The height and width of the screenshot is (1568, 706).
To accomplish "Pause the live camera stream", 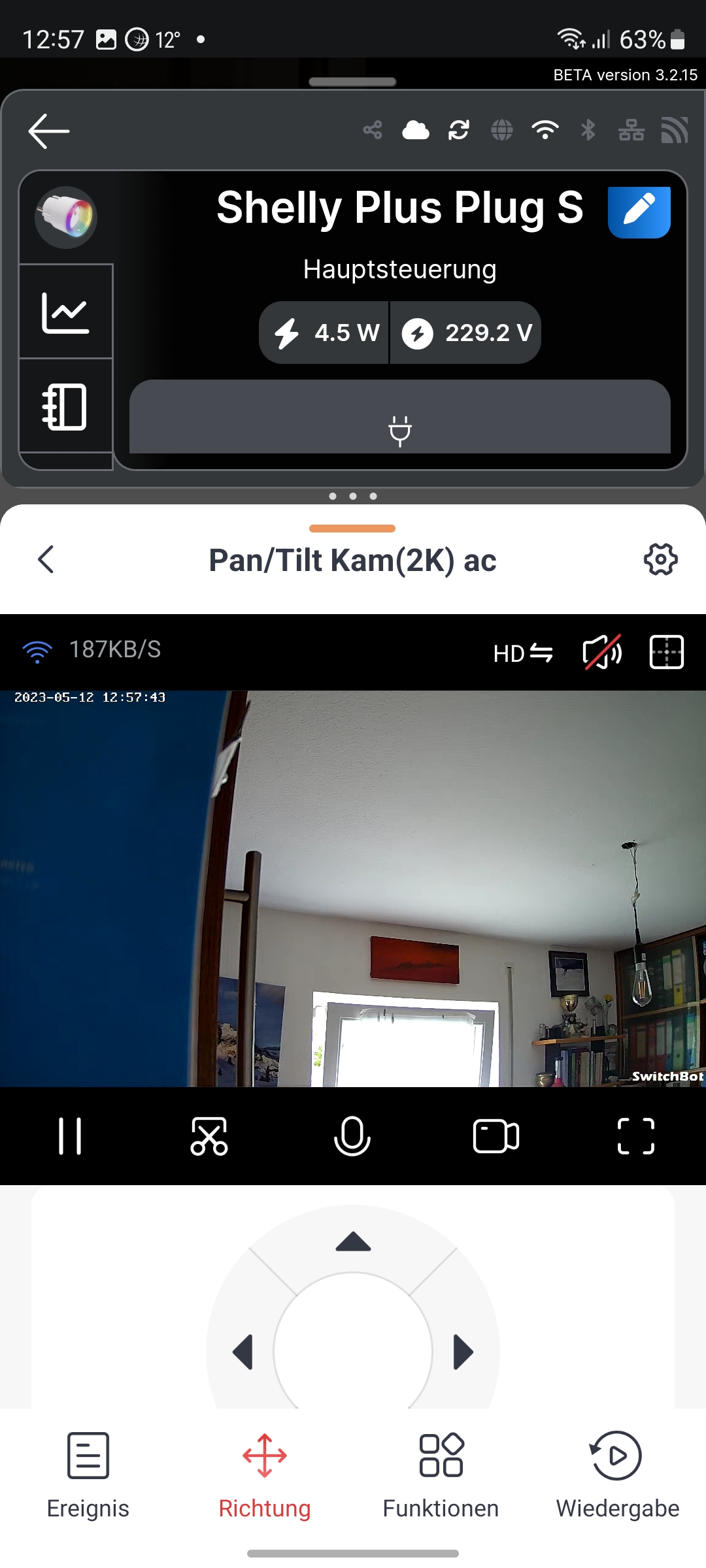I will [x=69, y=1136].
